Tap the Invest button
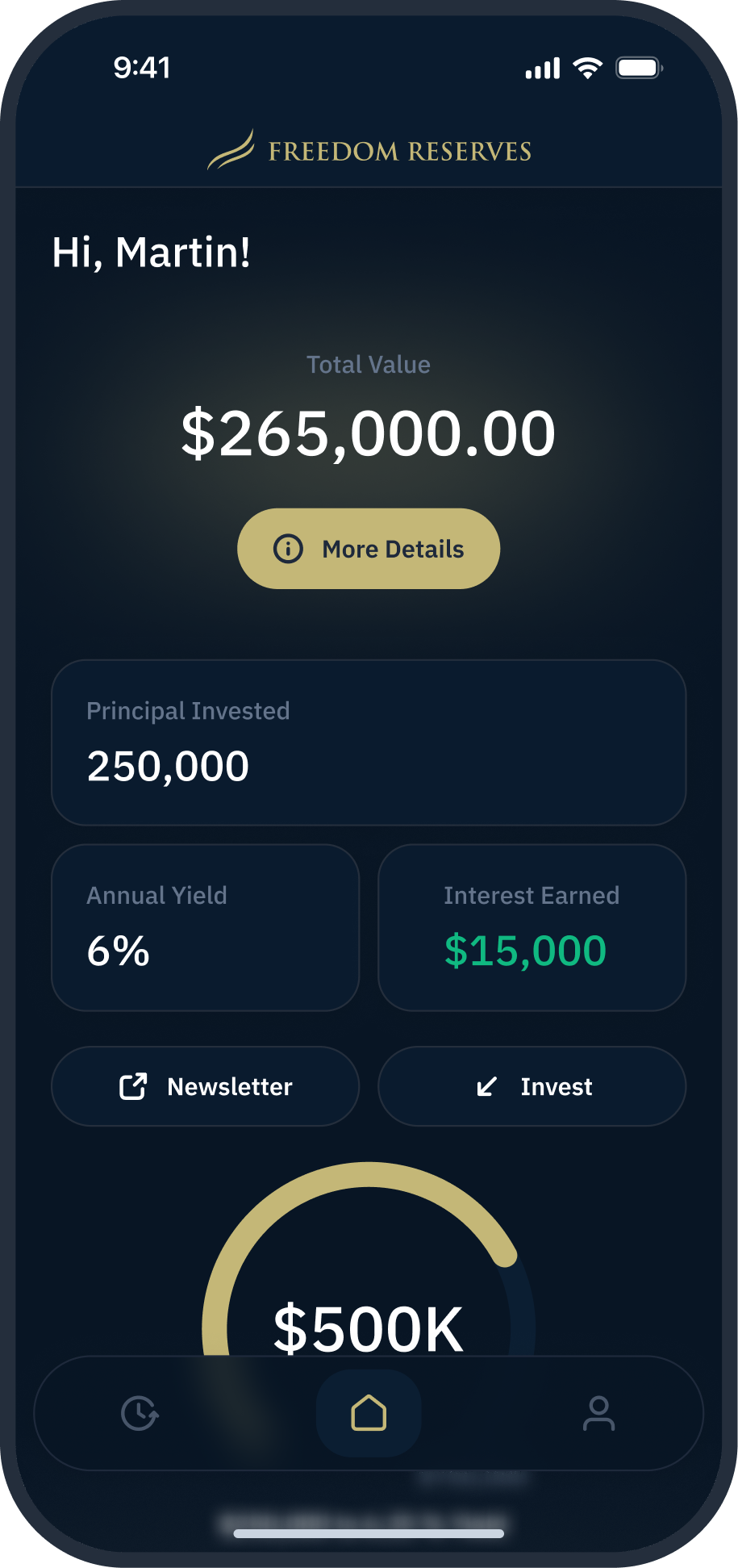Screen dimensions: 738x1568 click(532, 1086)
